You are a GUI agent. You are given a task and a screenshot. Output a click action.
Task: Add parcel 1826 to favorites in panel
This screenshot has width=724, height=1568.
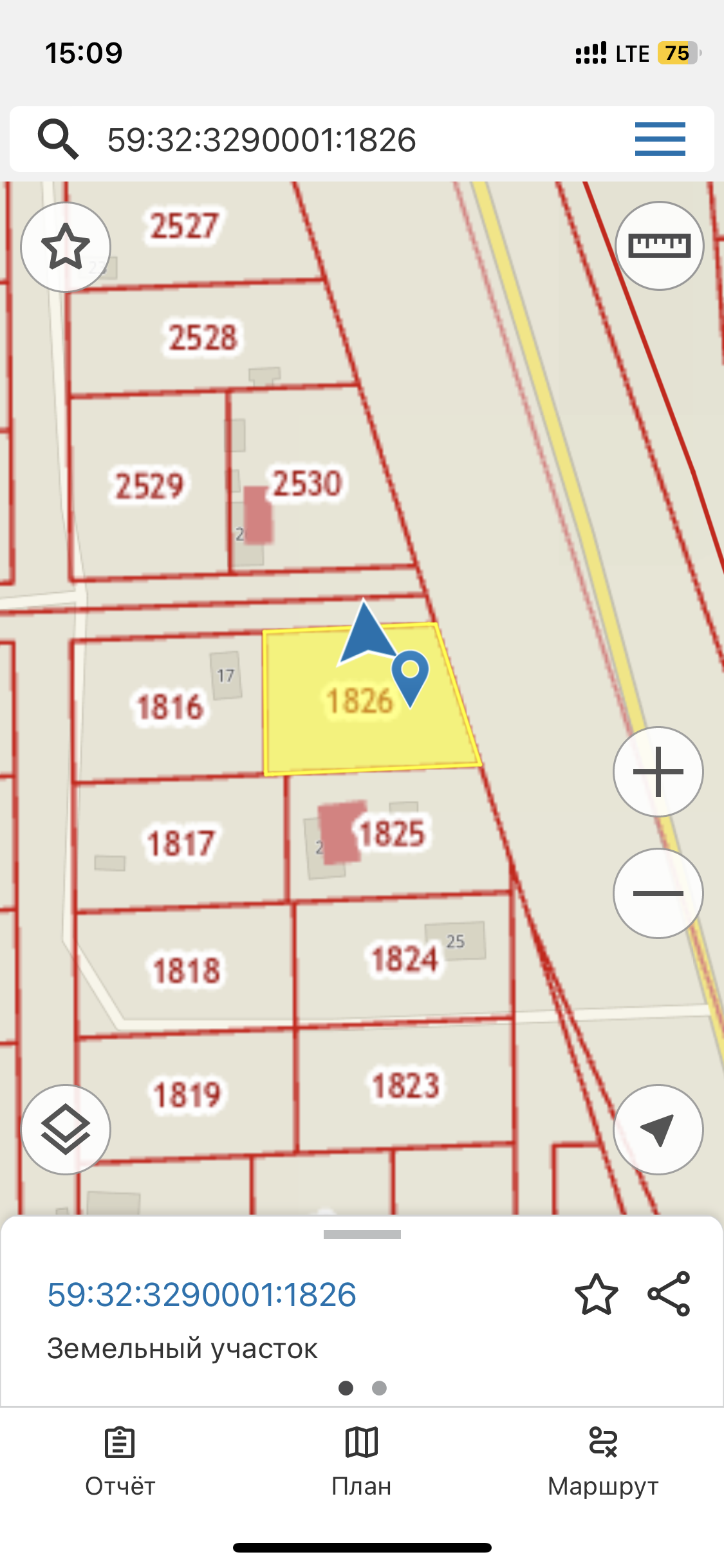point(596,1294)
